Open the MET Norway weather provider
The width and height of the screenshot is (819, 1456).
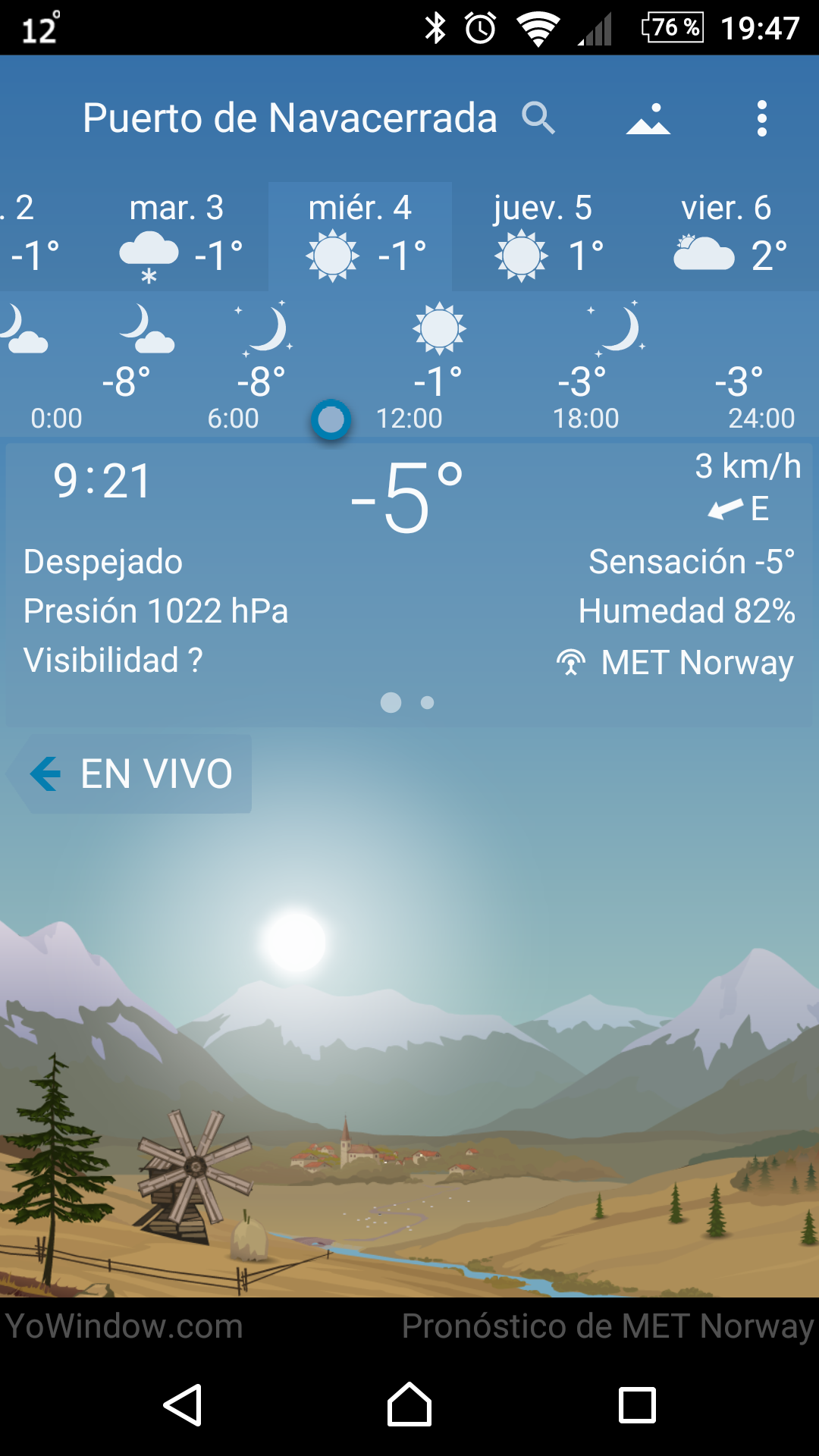[x=675, y=663]
